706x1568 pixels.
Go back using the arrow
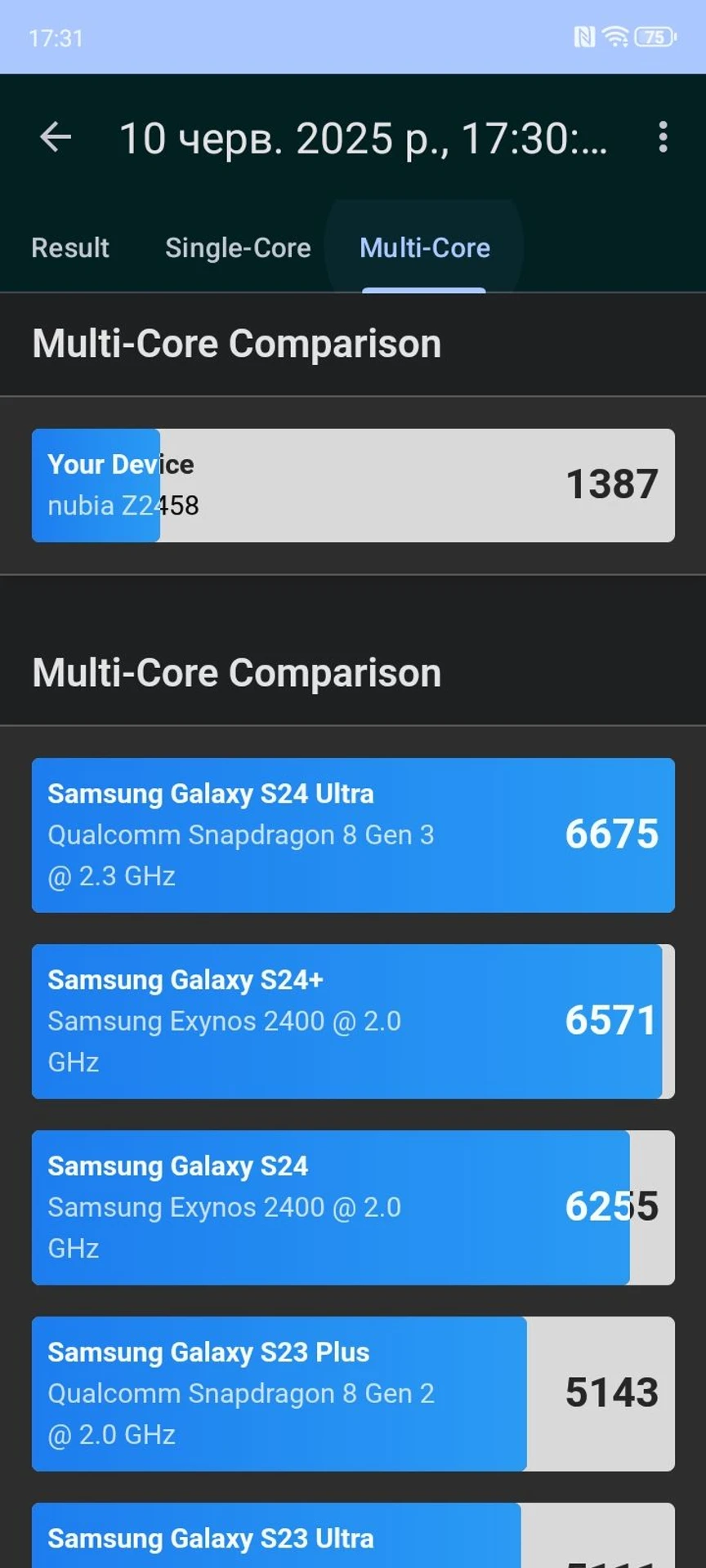[x=56, y=137]
